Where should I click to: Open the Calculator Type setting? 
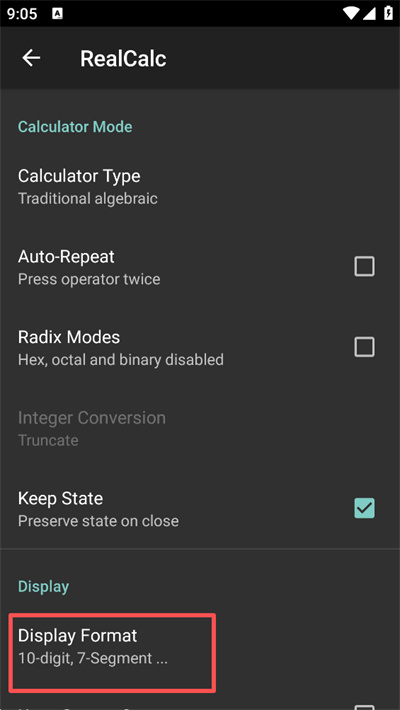point(200,187)
